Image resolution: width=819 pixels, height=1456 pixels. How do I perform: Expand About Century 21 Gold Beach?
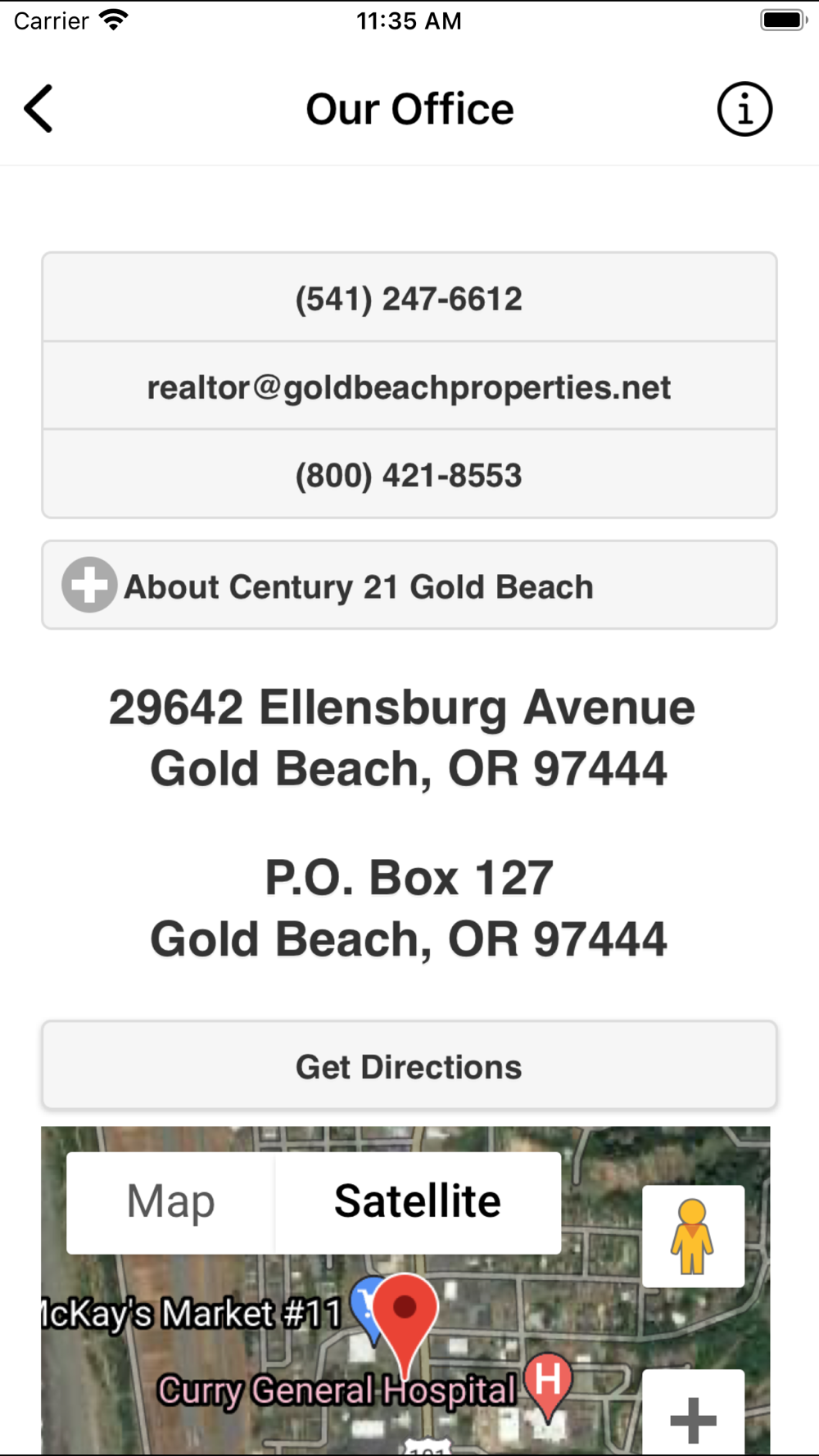(409, 585)
